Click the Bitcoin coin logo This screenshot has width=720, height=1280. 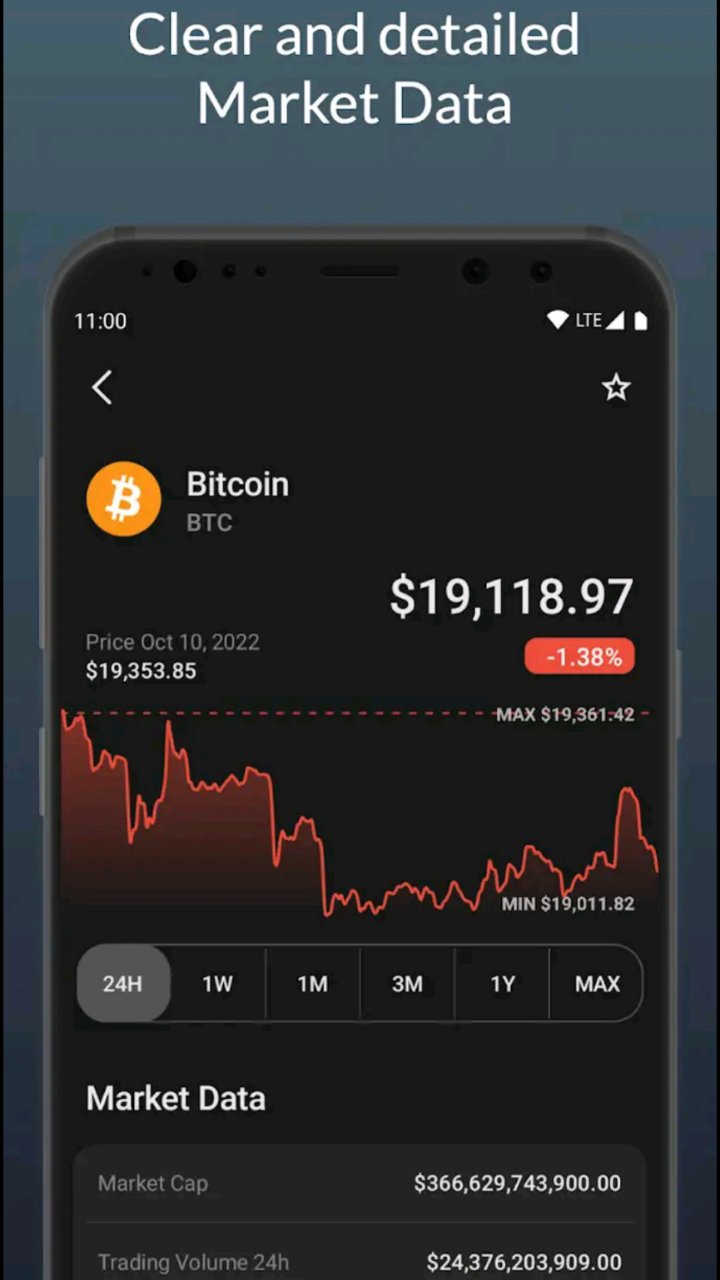tap(123, 498)
